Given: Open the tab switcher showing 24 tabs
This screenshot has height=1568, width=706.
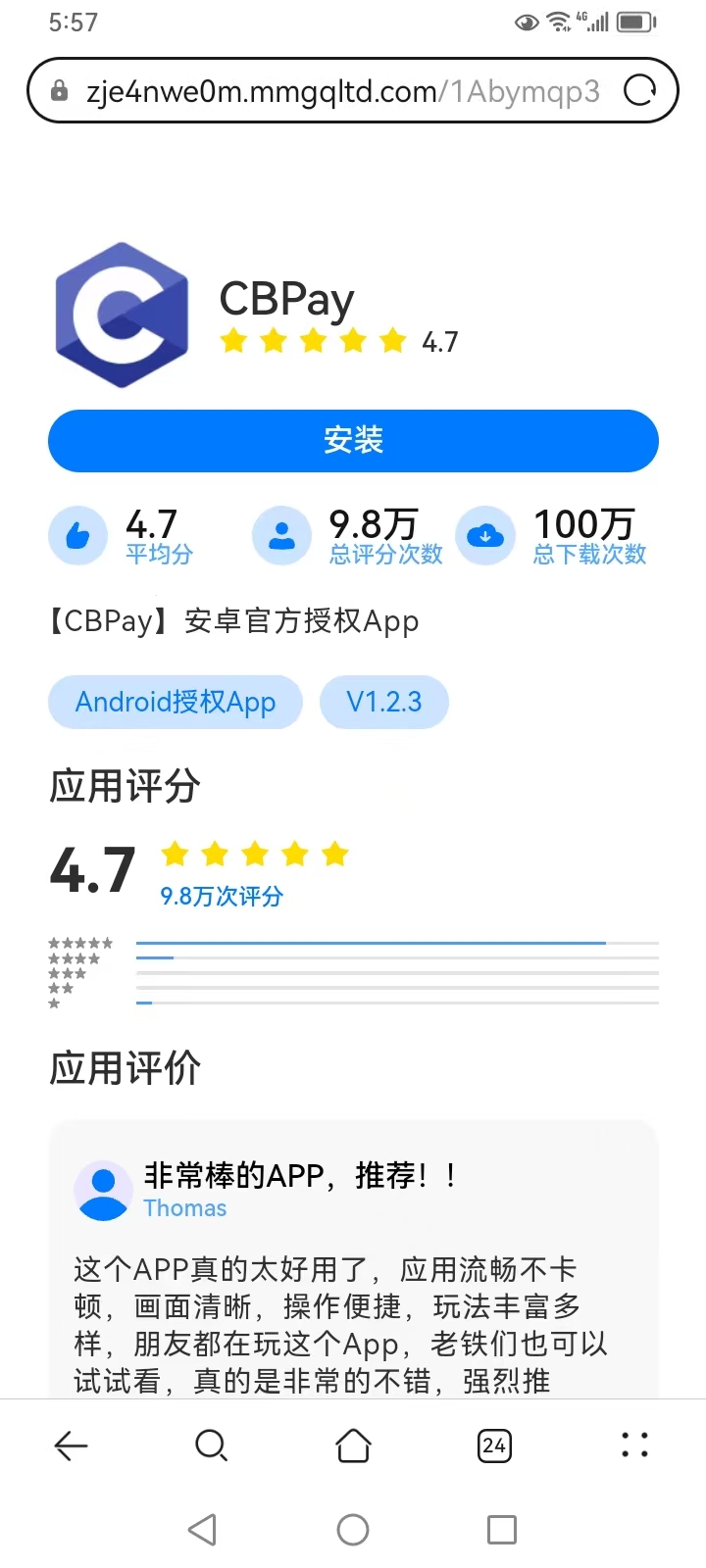Looking at the screenshot, I should (x=494, y=1445).
